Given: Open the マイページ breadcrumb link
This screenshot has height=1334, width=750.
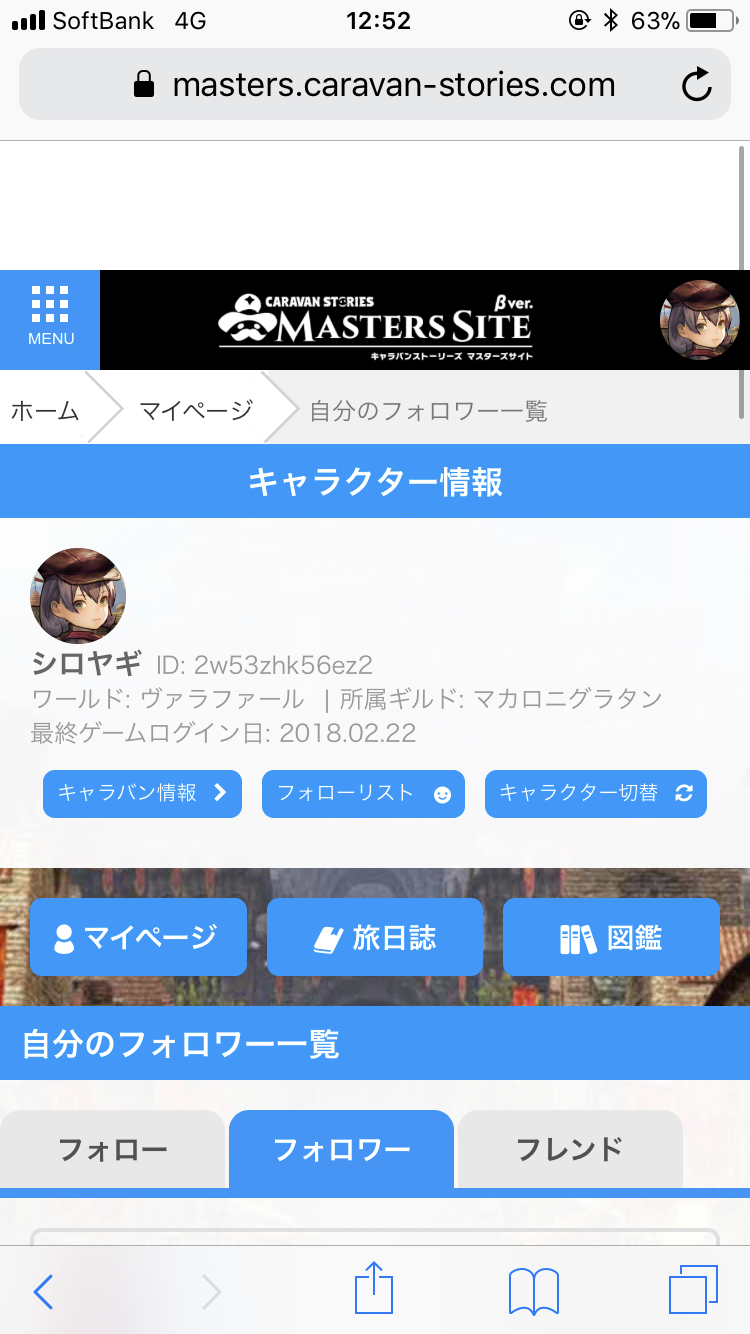Looking at the screenshot, I should 196,410.
